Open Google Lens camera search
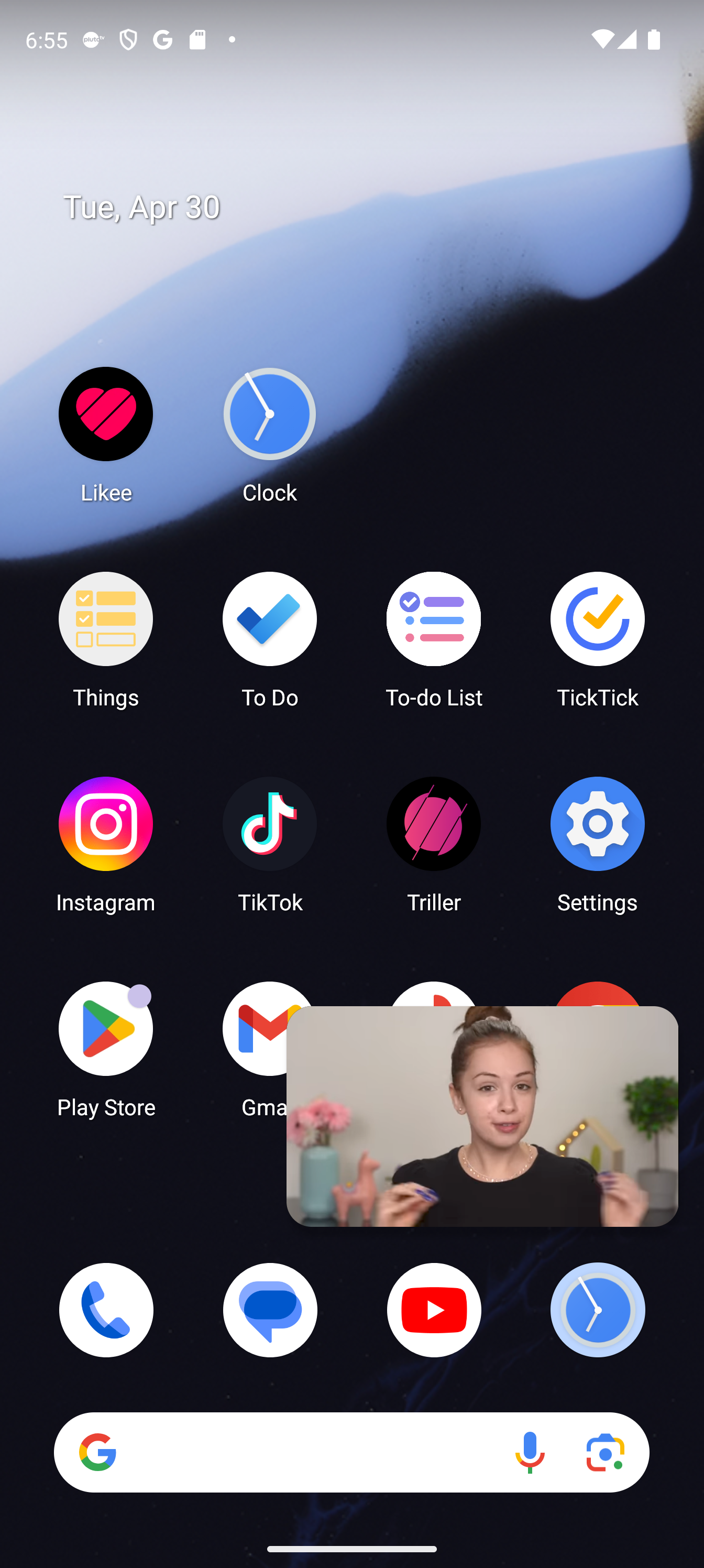 [x=606, y=1452]
